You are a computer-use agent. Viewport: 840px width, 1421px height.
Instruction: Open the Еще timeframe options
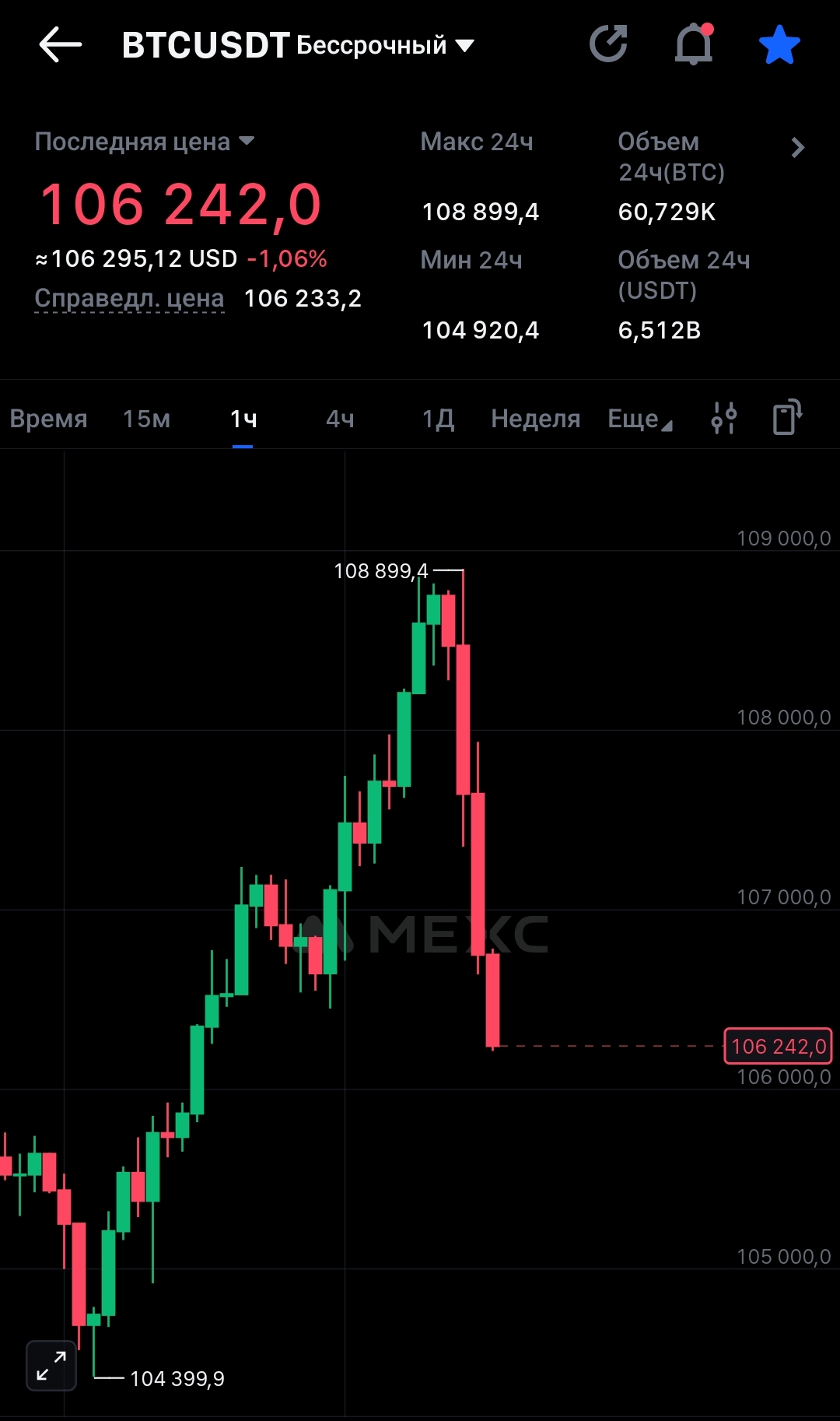[x=639, y=419]
